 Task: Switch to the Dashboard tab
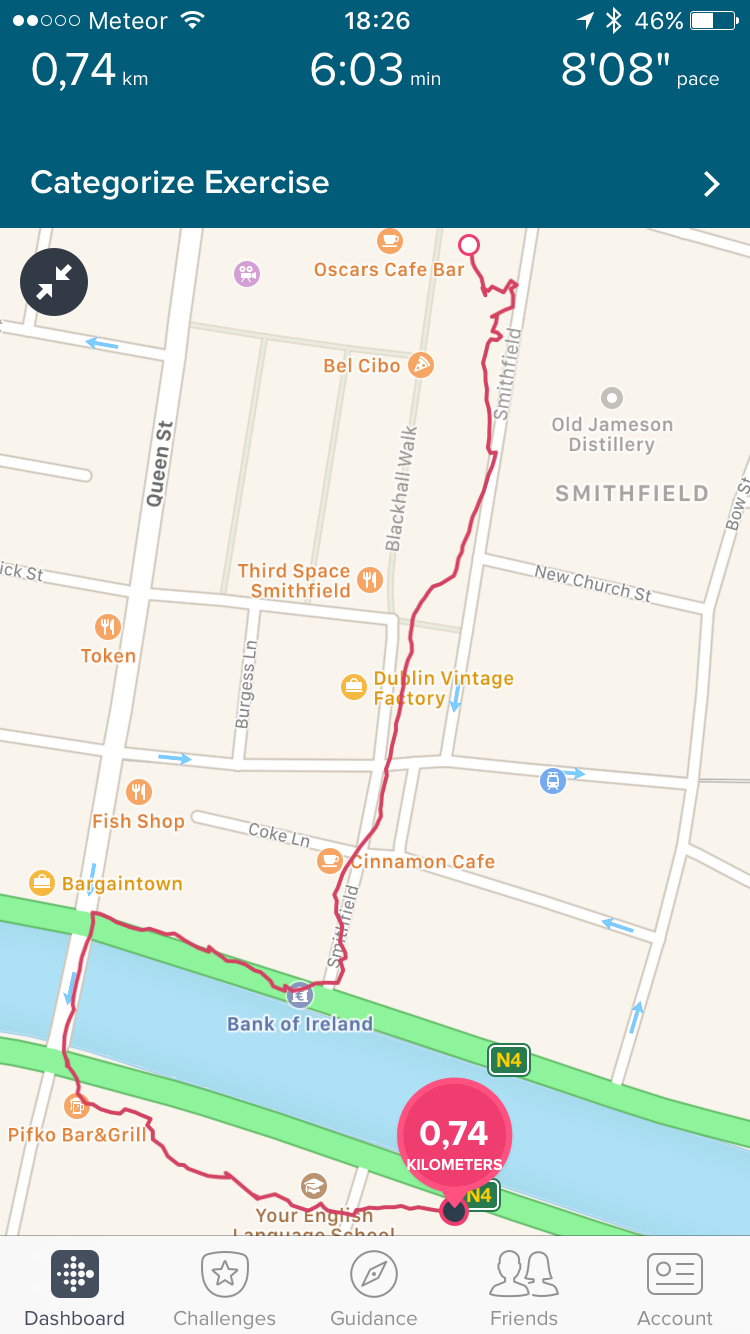point(75,1288)
